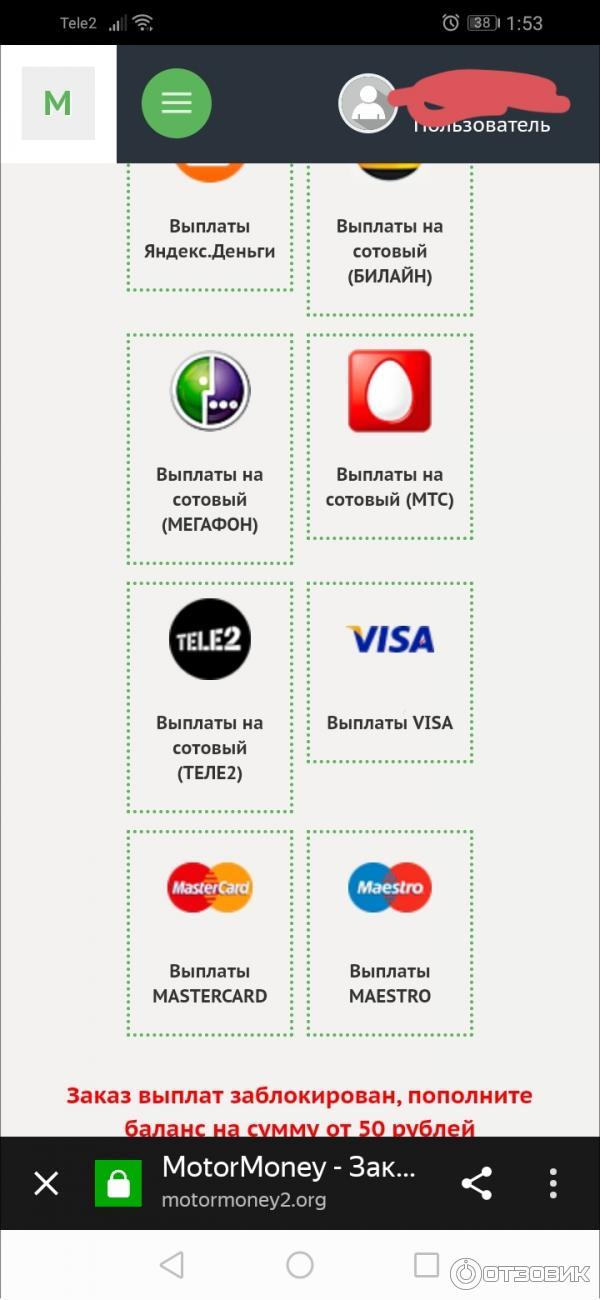Select payout to ТЕЛЕ2 mobile
The height and width of the screenshot is (1300, 600).
(x=210, y=696)
